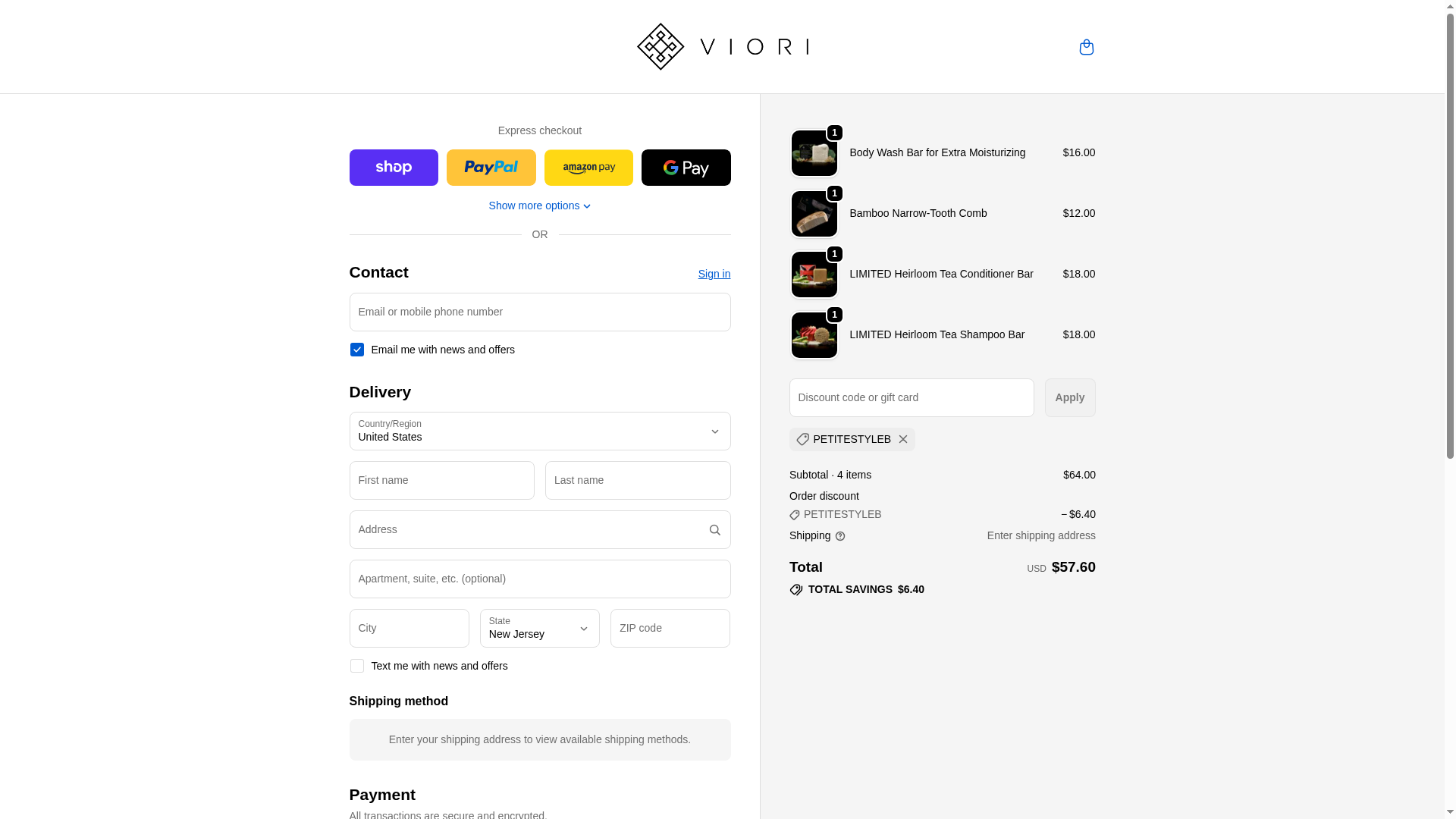Select the Last name field
This screenshot has width=1456, height=819.
(x=637, y=480)
